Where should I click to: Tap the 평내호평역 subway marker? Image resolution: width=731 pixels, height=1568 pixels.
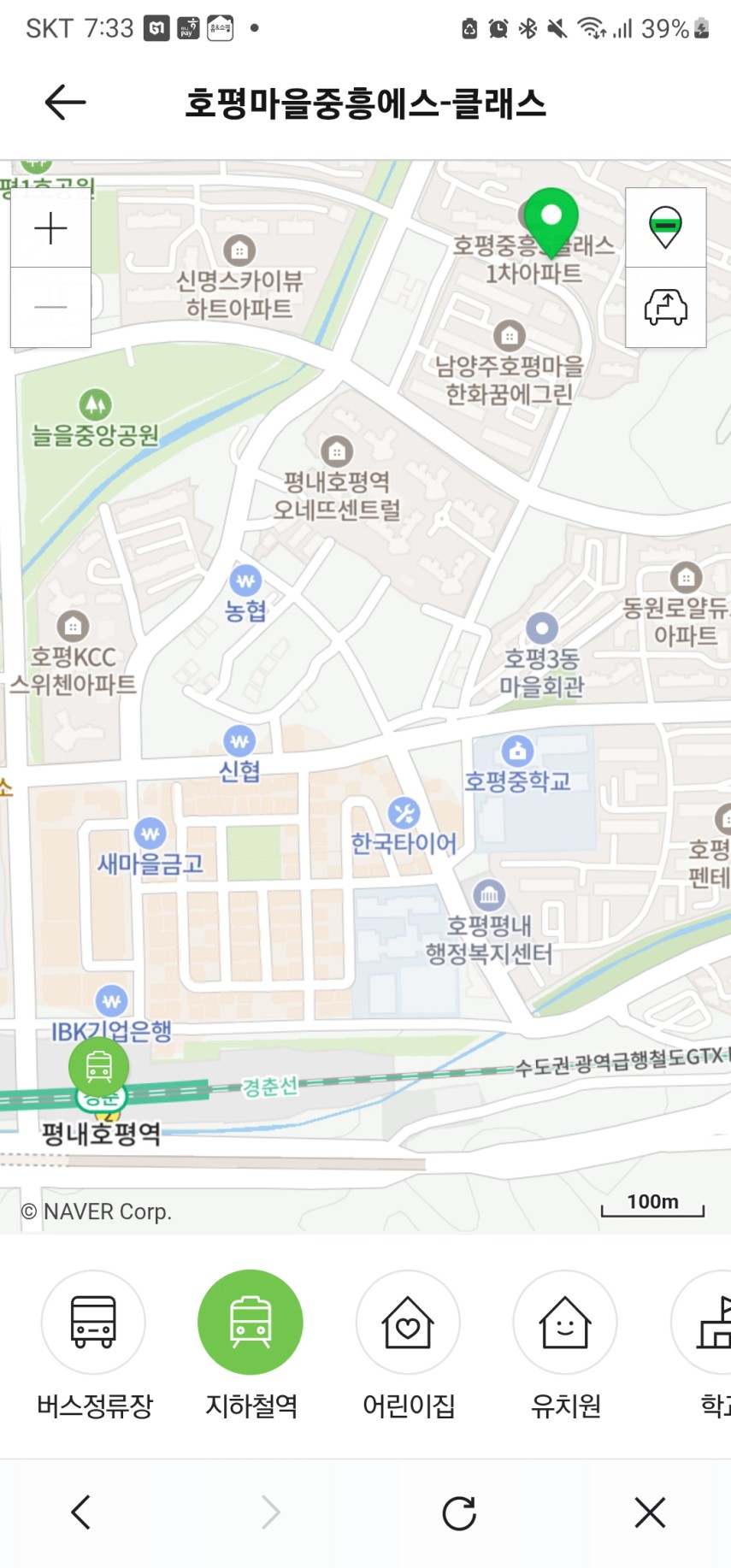click(99, 1067)
